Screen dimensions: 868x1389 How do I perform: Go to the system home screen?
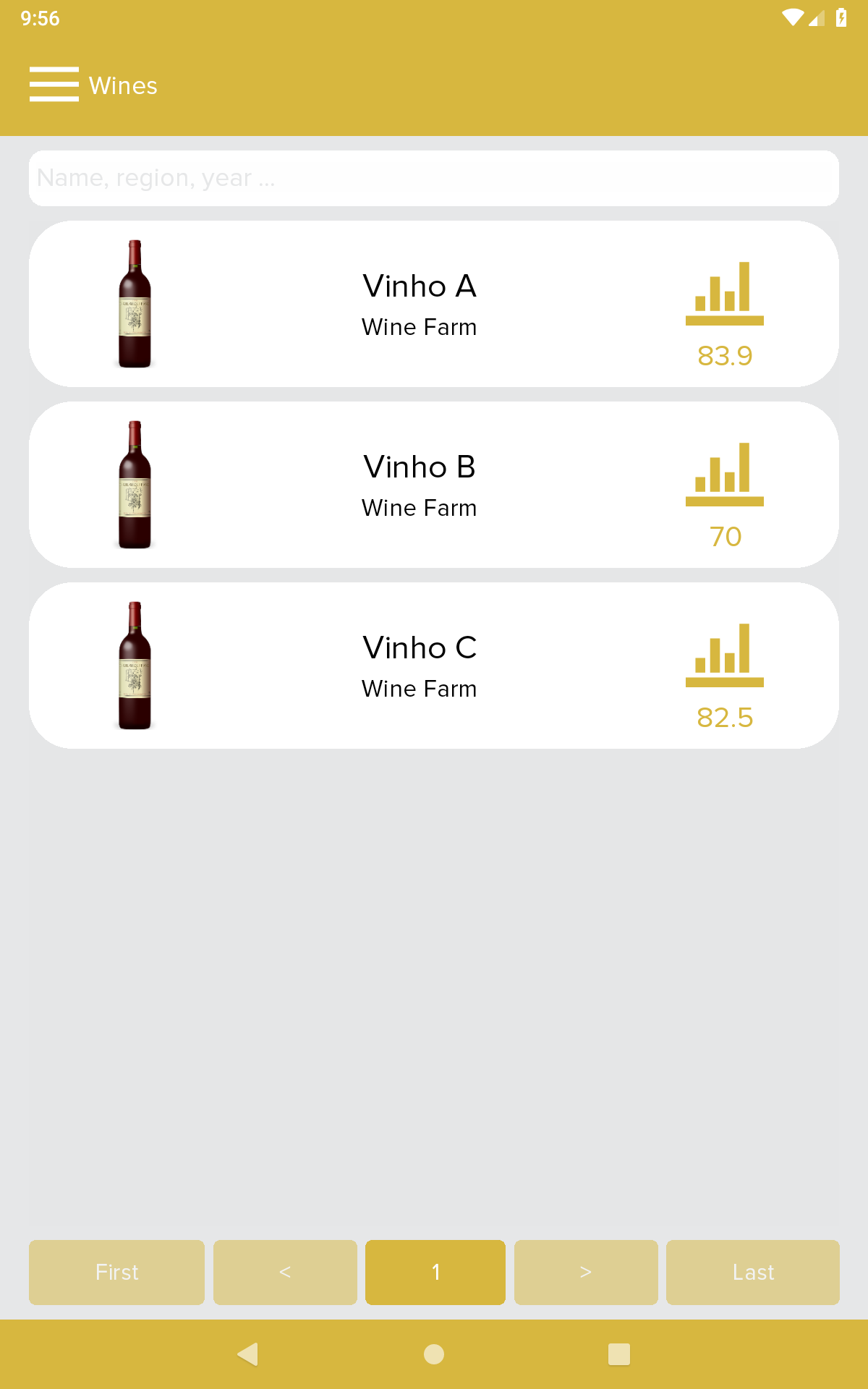tap(434, 1354)
